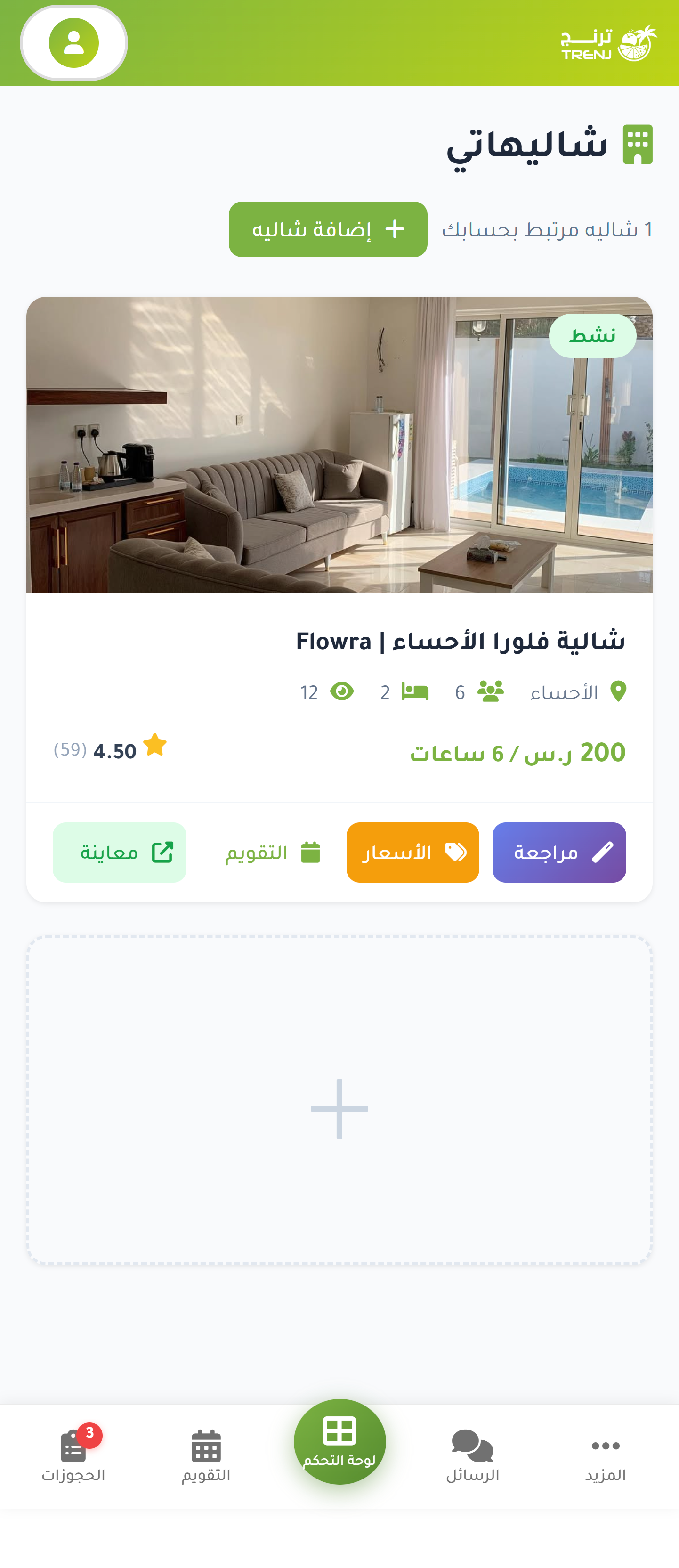Click the guests capacity icon showing 6
The image size is (679, 1568).
(489, 691)
